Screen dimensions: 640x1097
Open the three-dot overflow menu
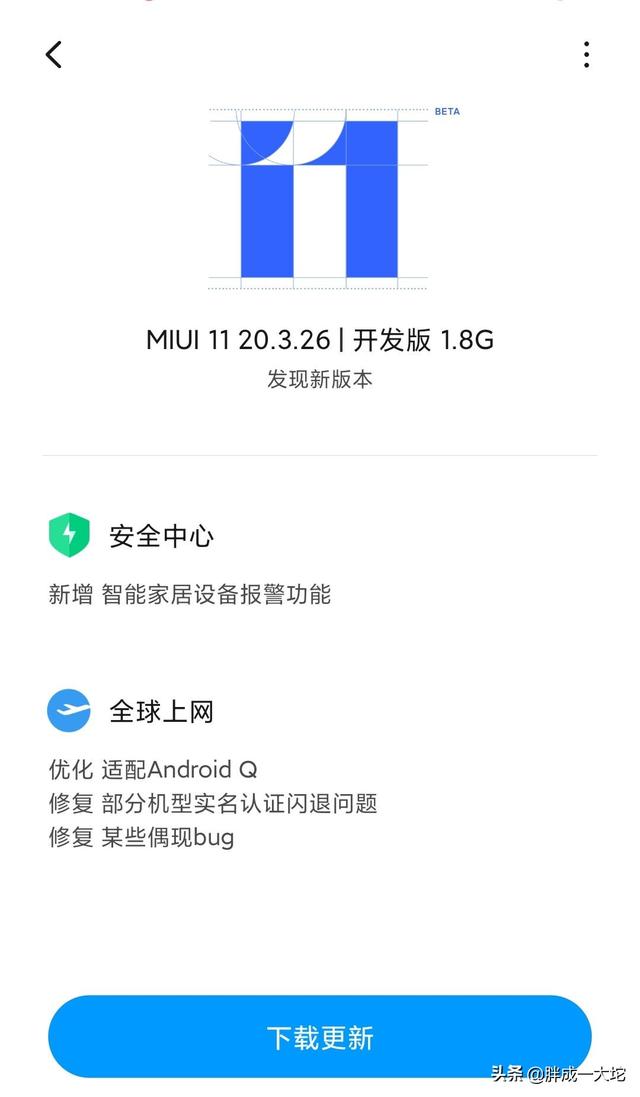pos(586,55)
